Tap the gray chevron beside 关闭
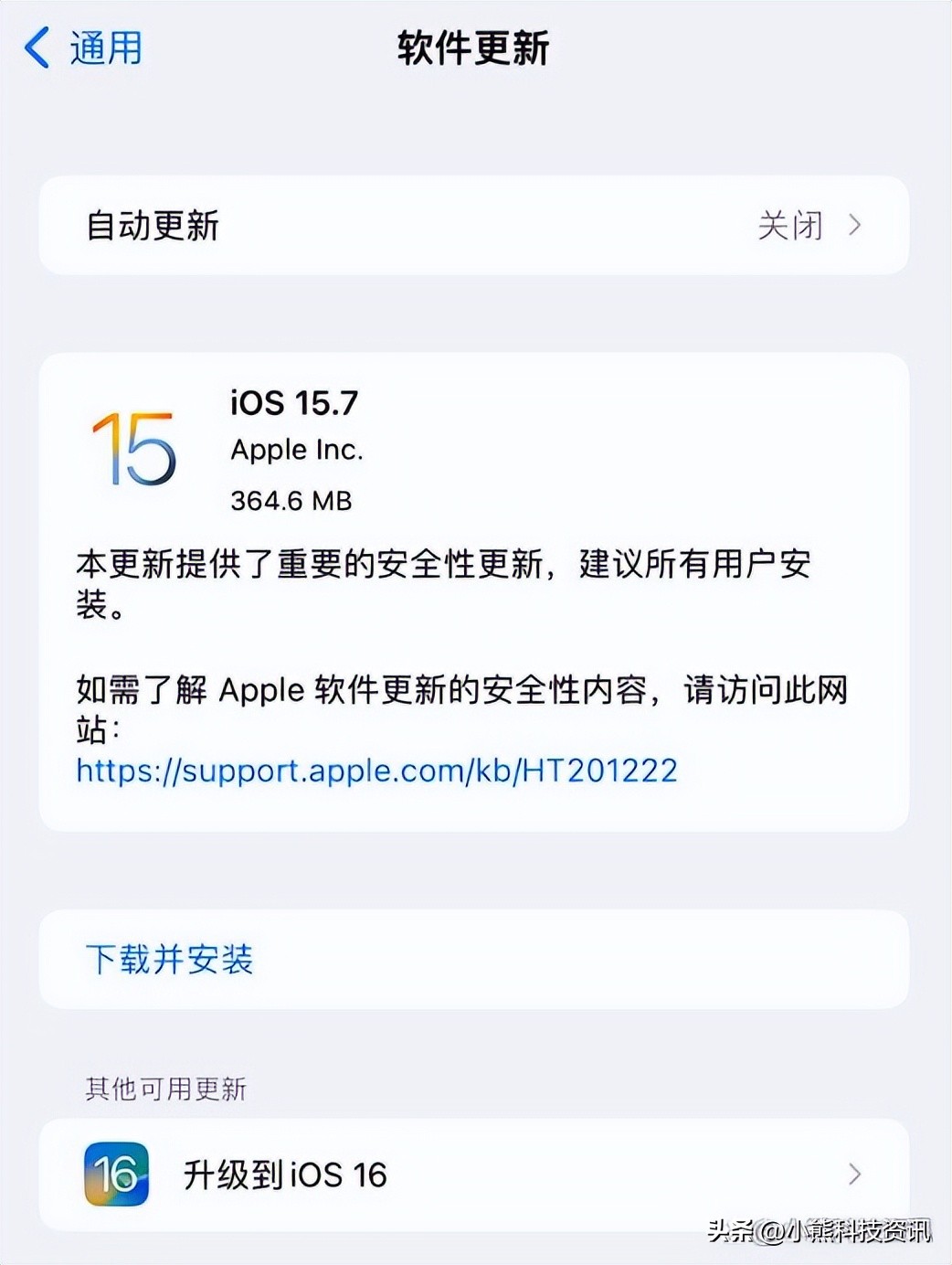952x1265 pixels. pyautogui.click(x=855, y=226)
